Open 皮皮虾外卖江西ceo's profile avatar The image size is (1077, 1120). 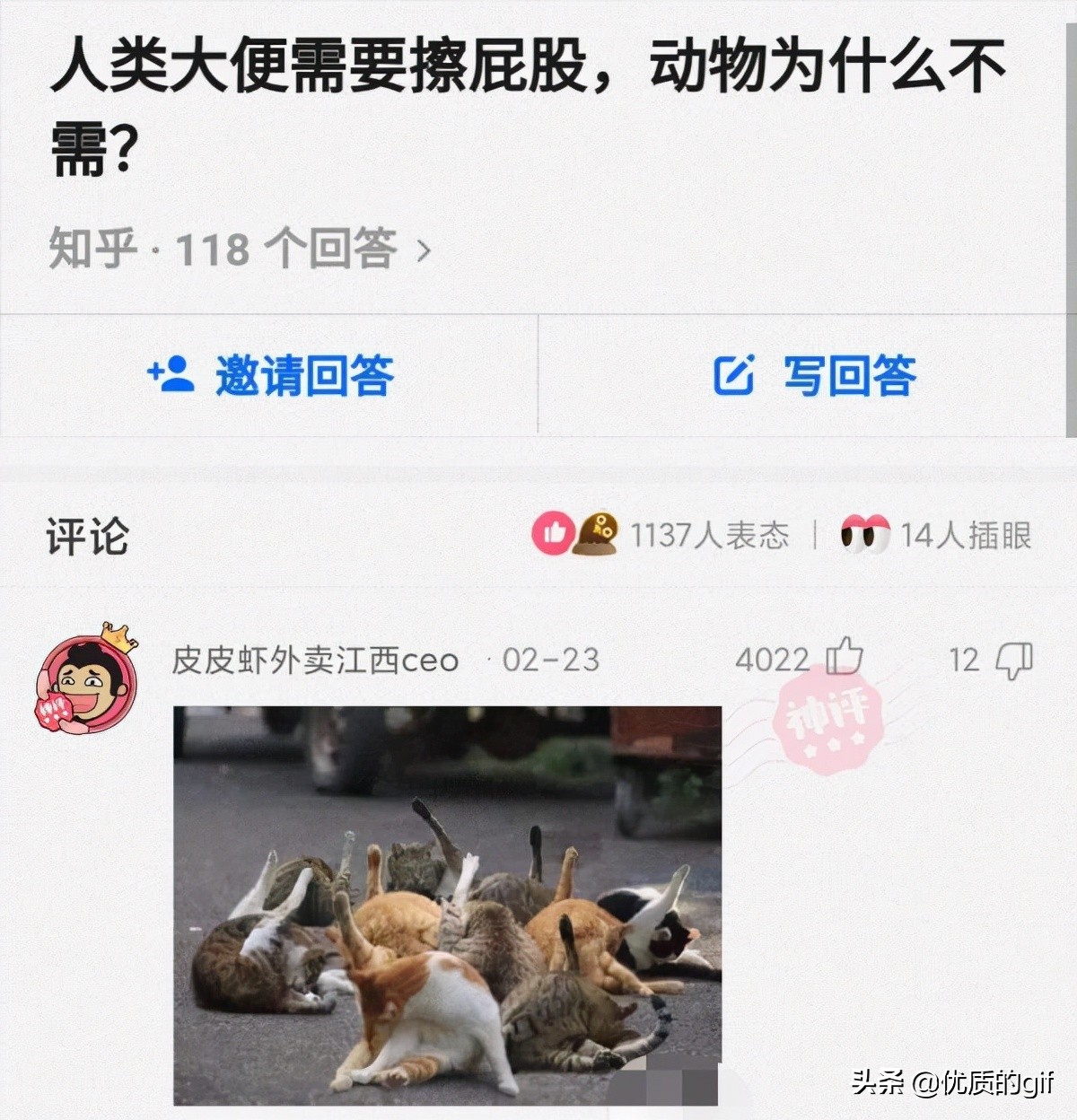coord(86,683)
